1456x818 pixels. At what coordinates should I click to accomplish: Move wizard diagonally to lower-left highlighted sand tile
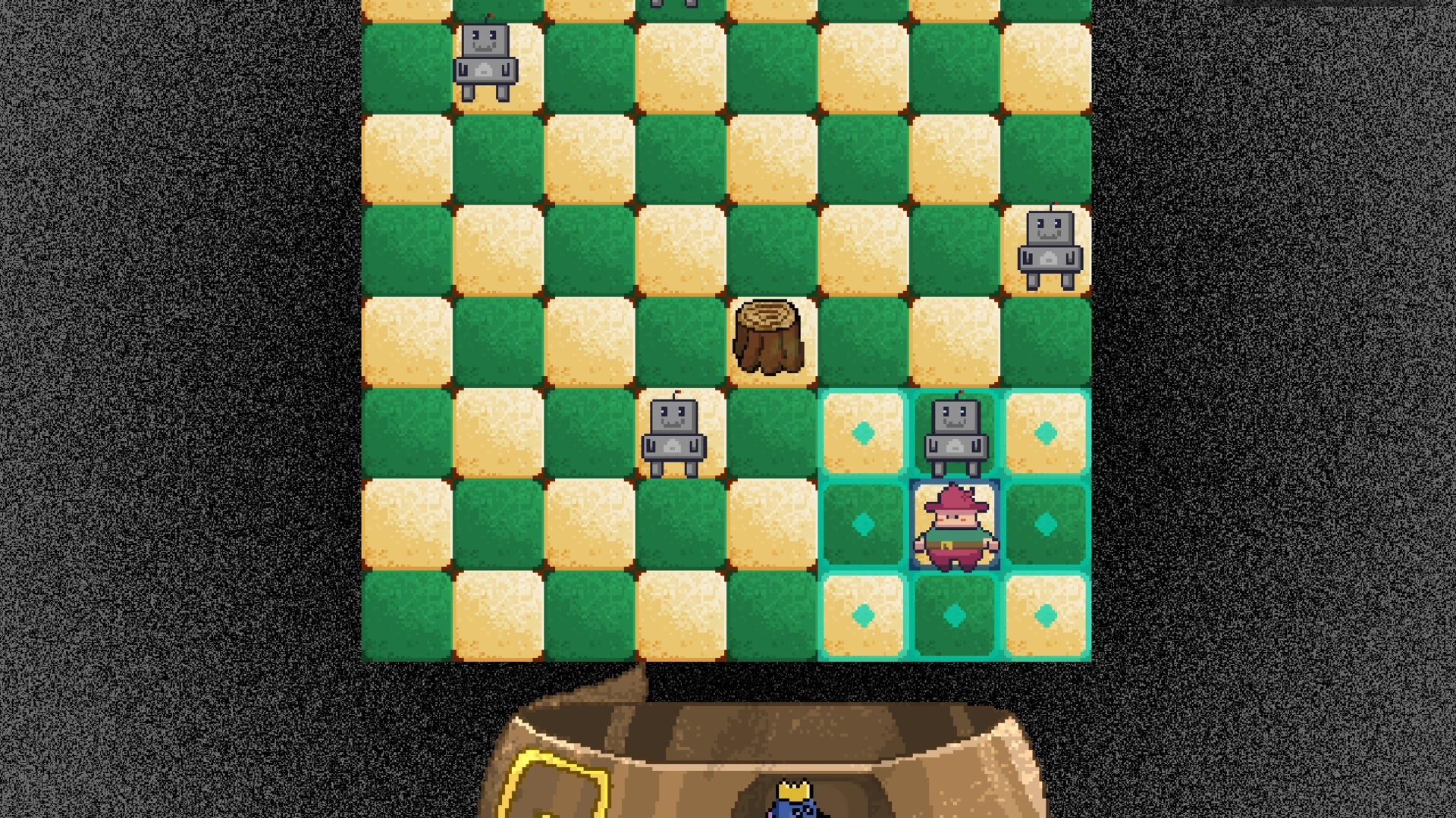click(863, 616)
